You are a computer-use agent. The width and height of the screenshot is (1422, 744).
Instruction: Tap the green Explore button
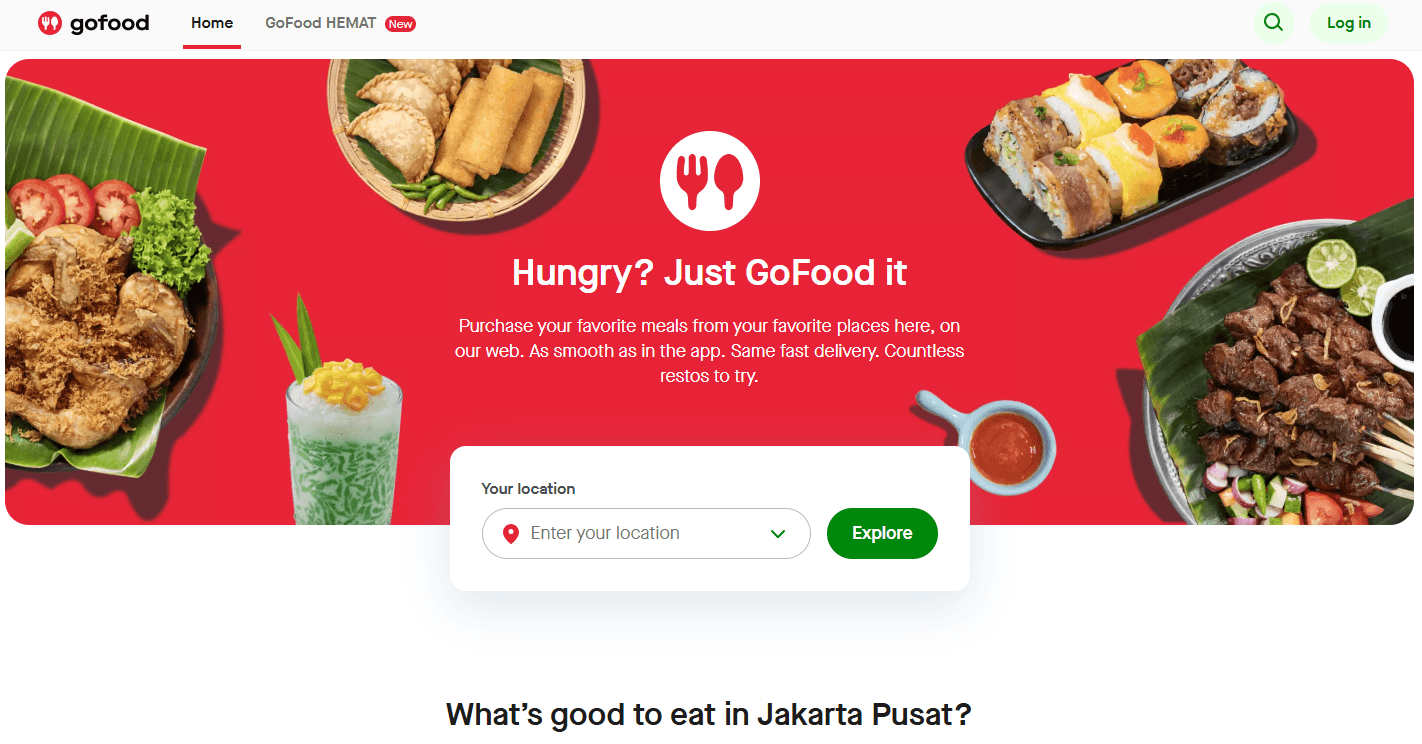pos(881,533)
